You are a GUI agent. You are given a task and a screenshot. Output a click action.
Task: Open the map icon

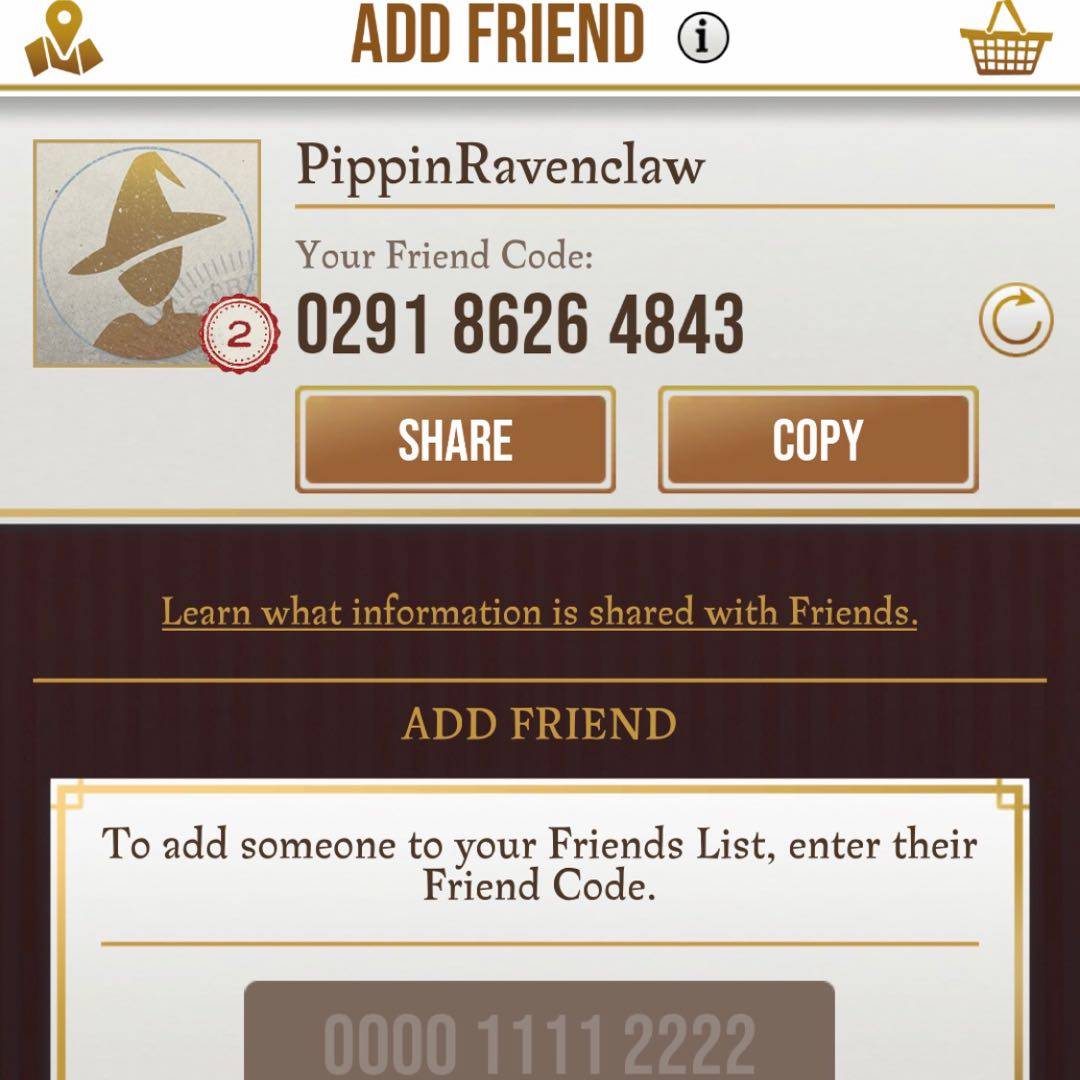(63, 40)
